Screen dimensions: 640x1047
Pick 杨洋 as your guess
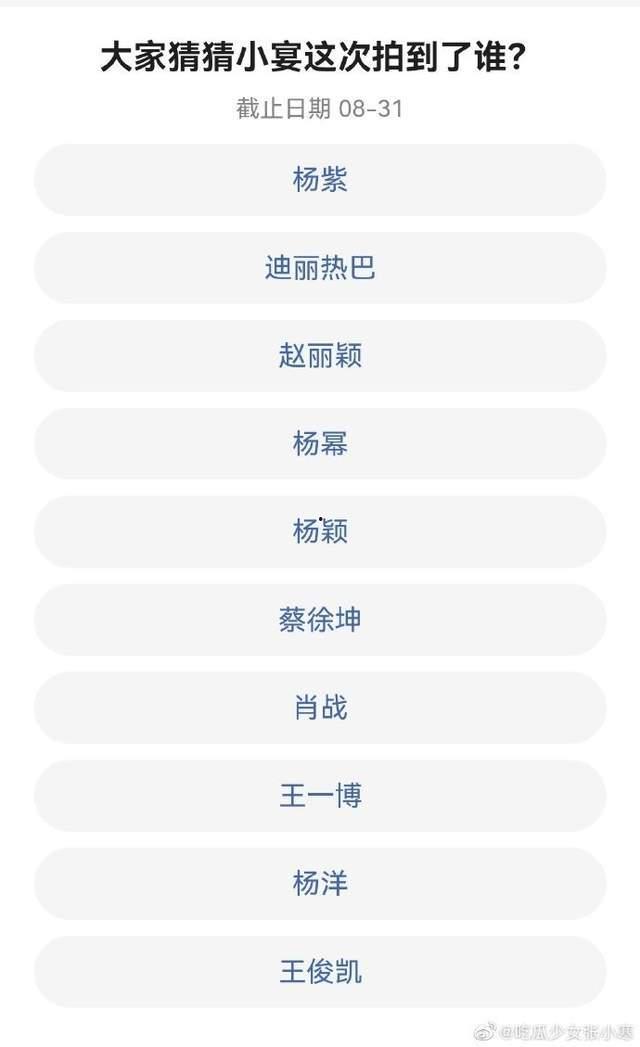320,884
